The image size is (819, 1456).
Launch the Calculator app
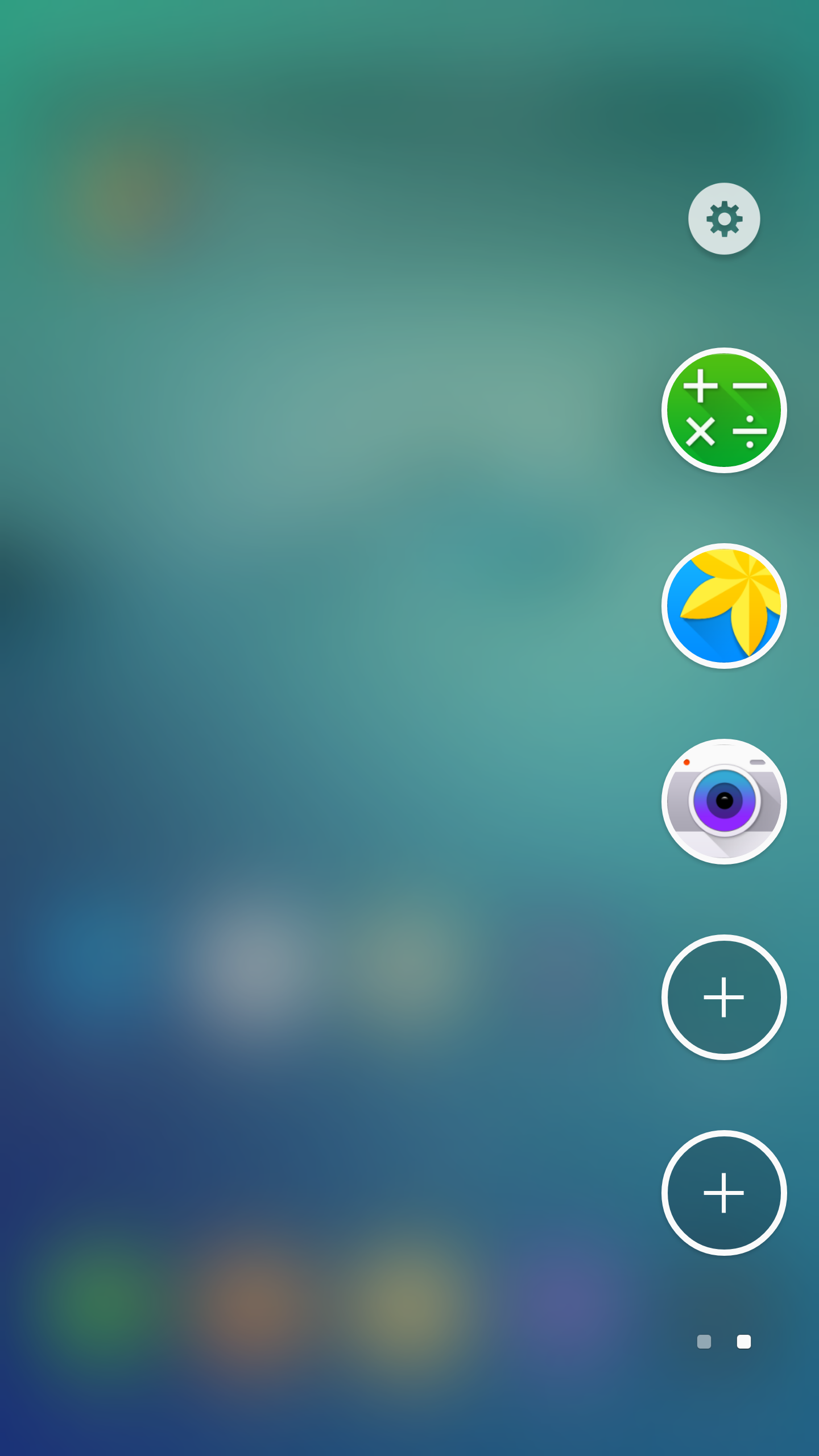tap(724, 410)
